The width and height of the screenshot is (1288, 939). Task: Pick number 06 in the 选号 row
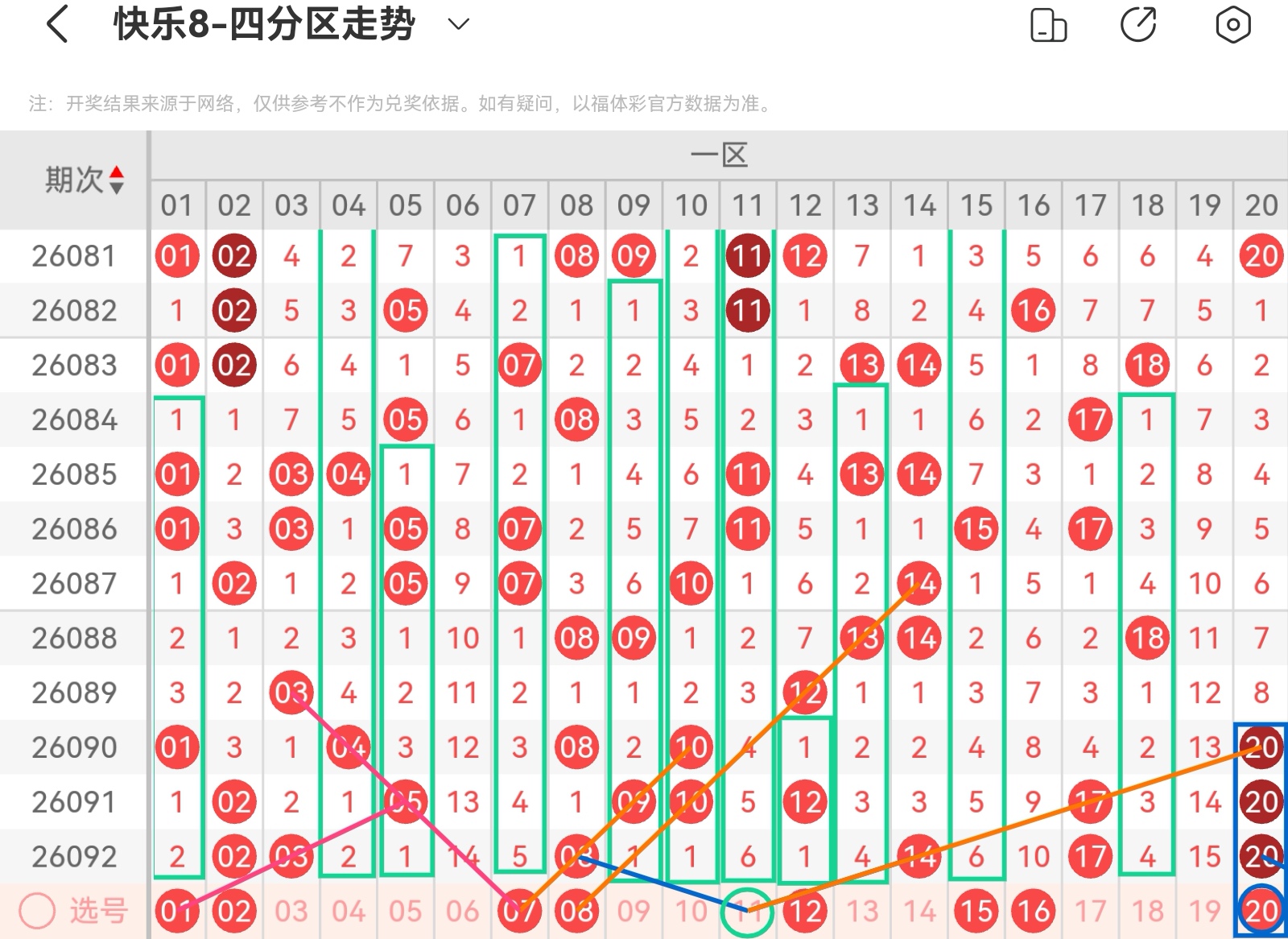463,911
